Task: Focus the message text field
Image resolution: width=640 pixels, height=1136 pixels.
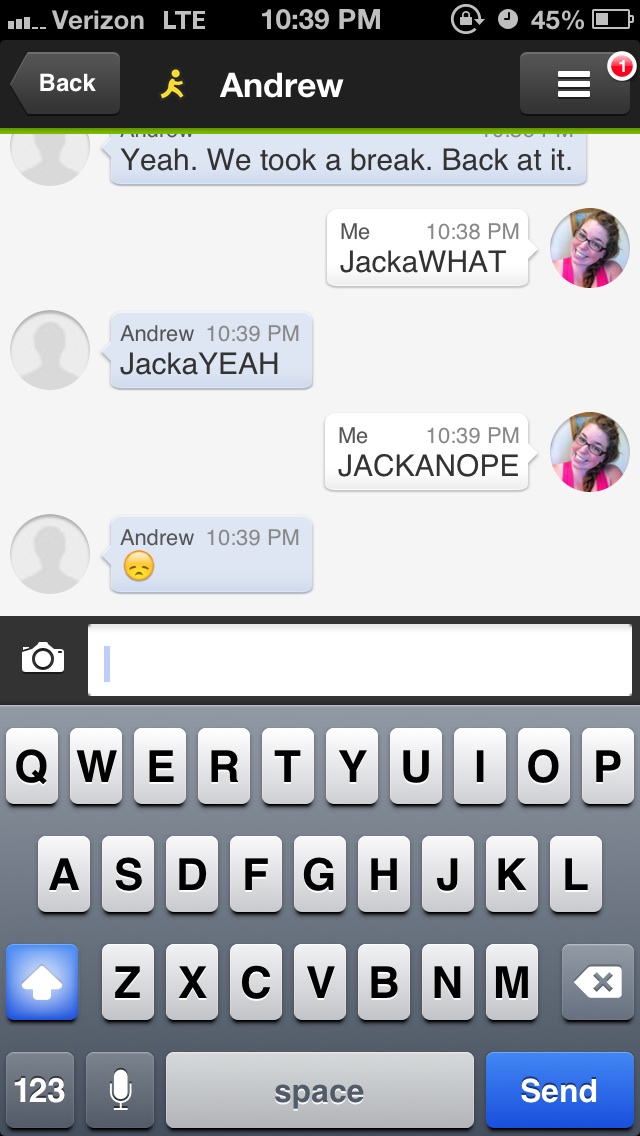Action: (360, 660)
